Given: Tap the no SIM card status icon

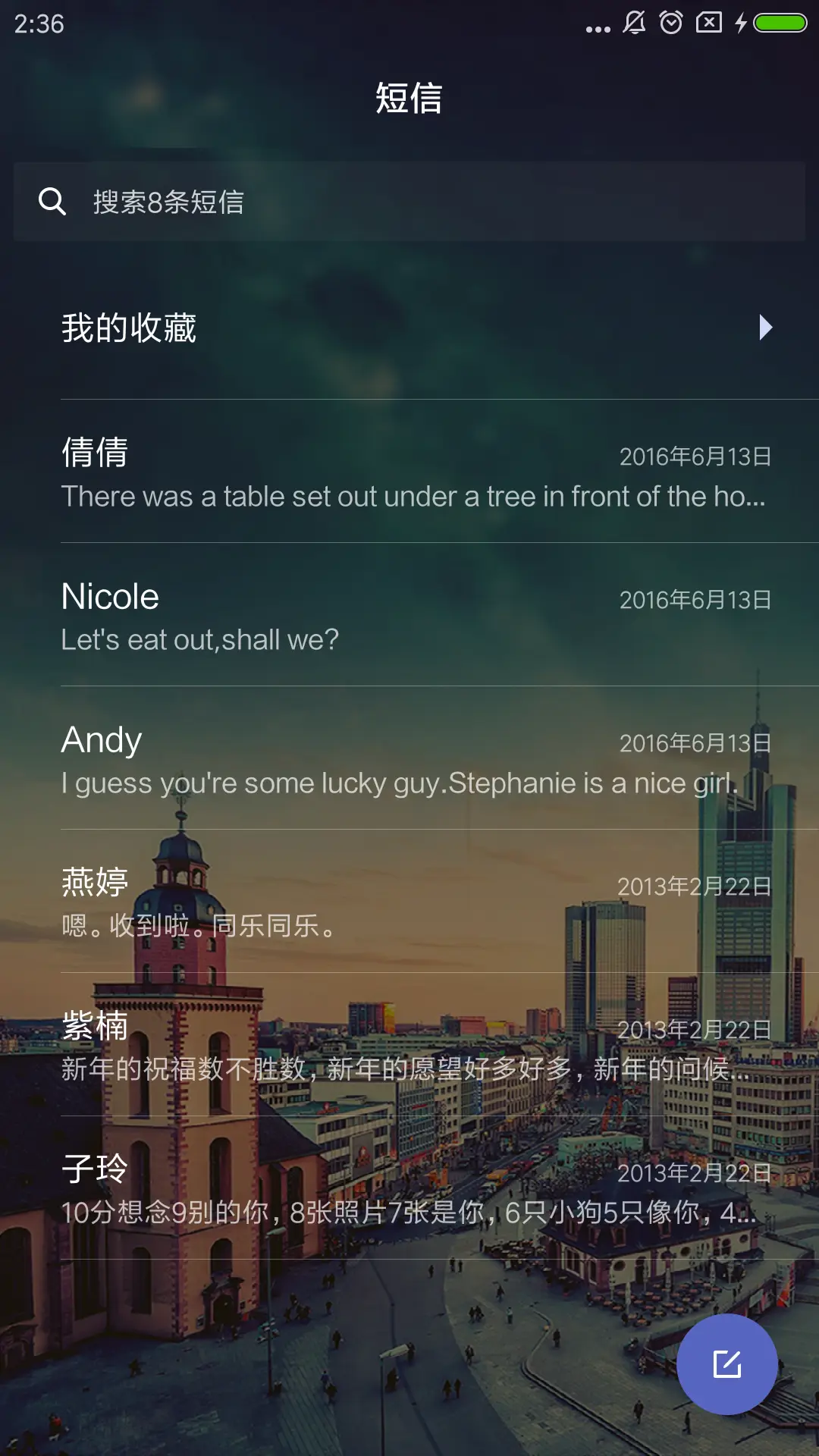Looking at the screenshot, I should [x=708, y=24].
